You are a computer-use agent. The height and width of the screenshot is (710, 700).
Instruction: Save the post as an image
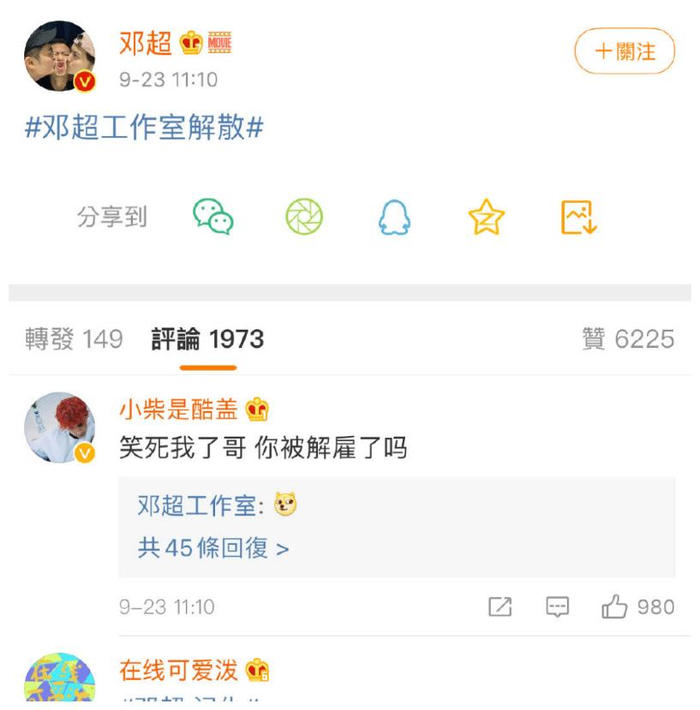[x=578, y=217]
